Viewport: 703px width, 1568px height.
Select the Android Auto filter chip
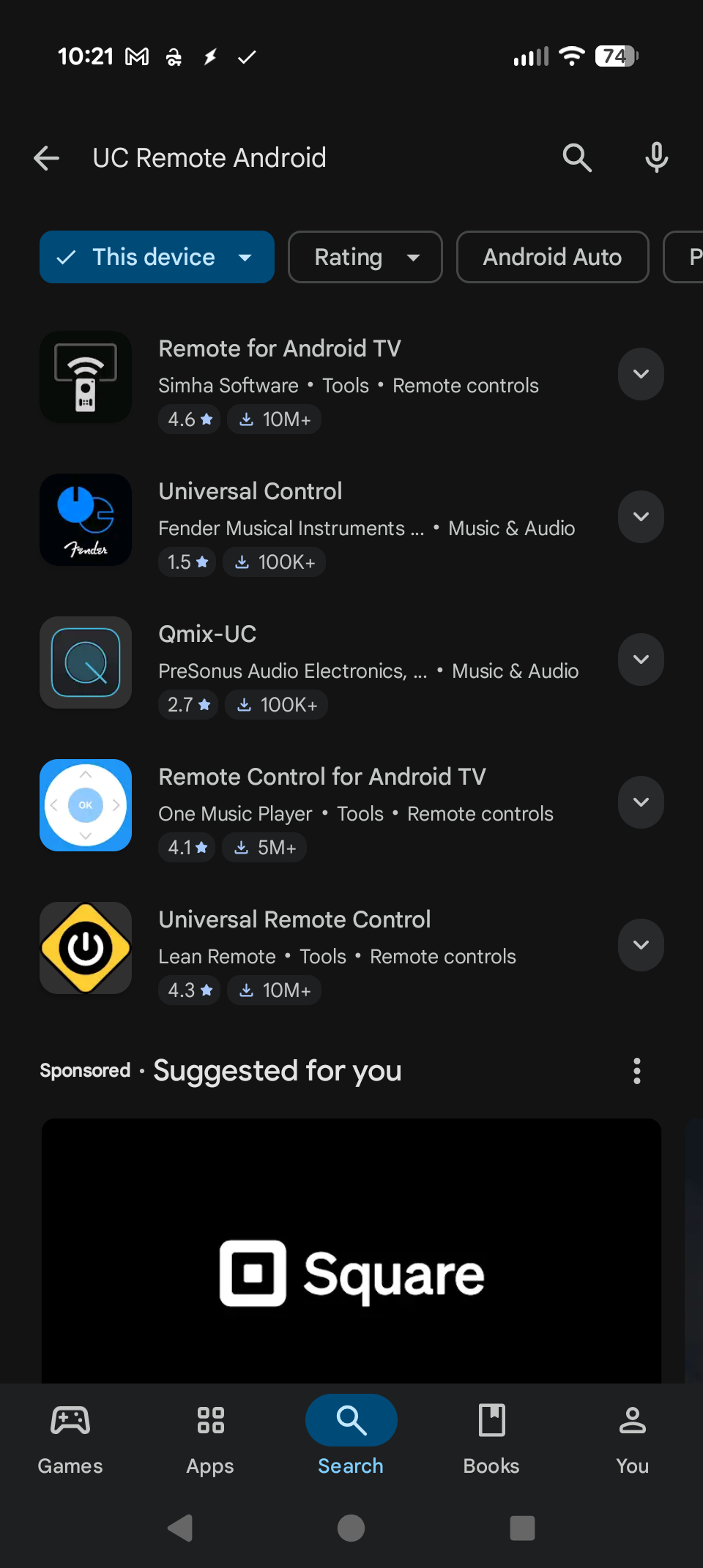pyautogui.click(x=552, y=257)
